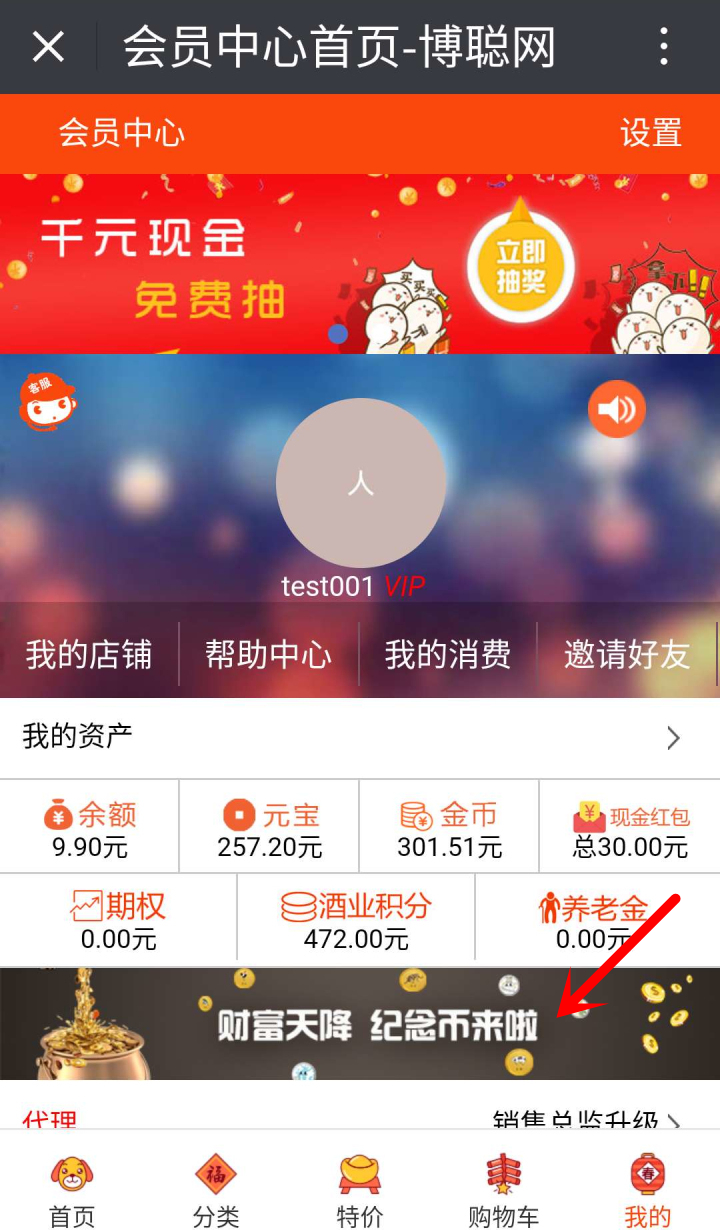Switch to the 分类 tab
The width and height of the screenshot is (720, 1230).
(216, 1190)
